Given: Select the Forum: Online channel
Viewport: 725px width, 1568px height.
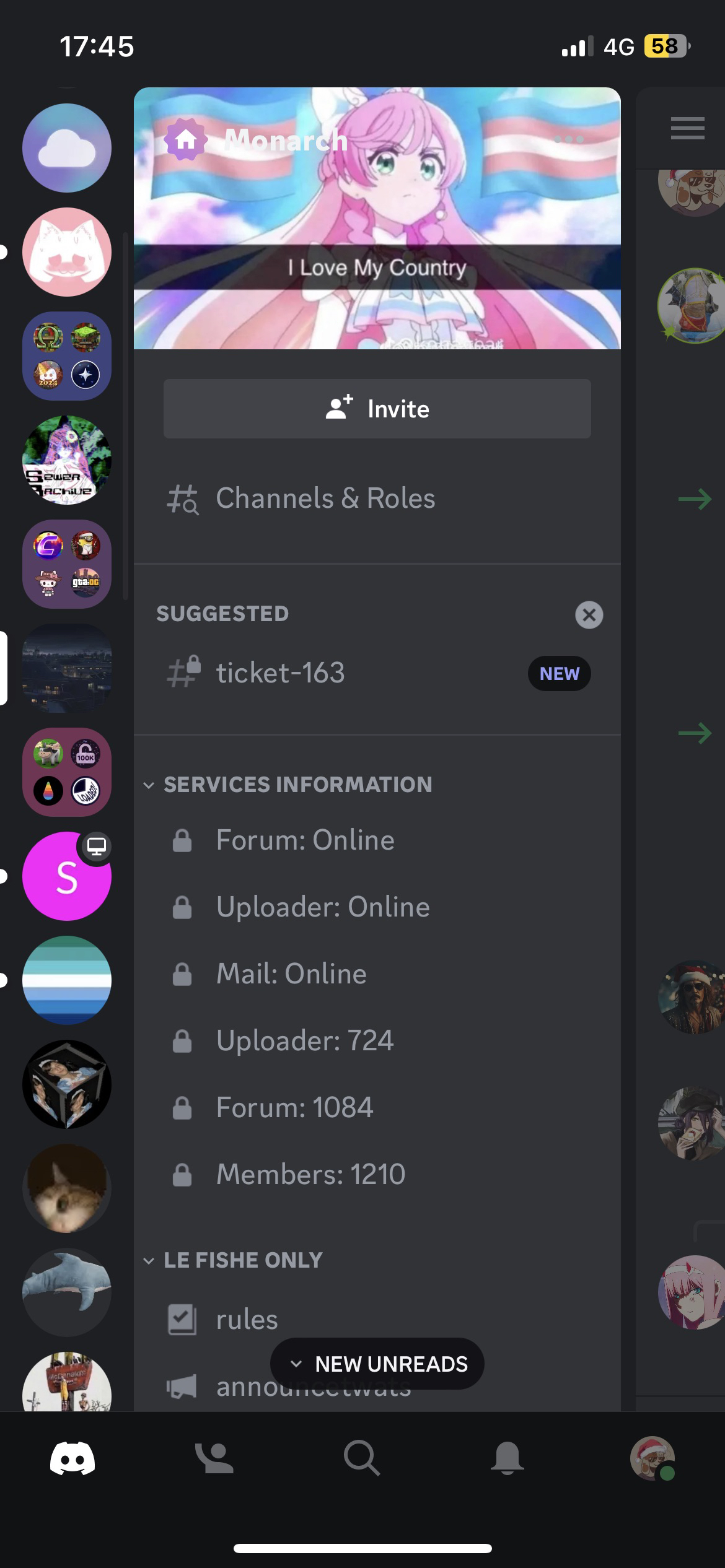Looking at the screenshot, I should coord(305,840).
